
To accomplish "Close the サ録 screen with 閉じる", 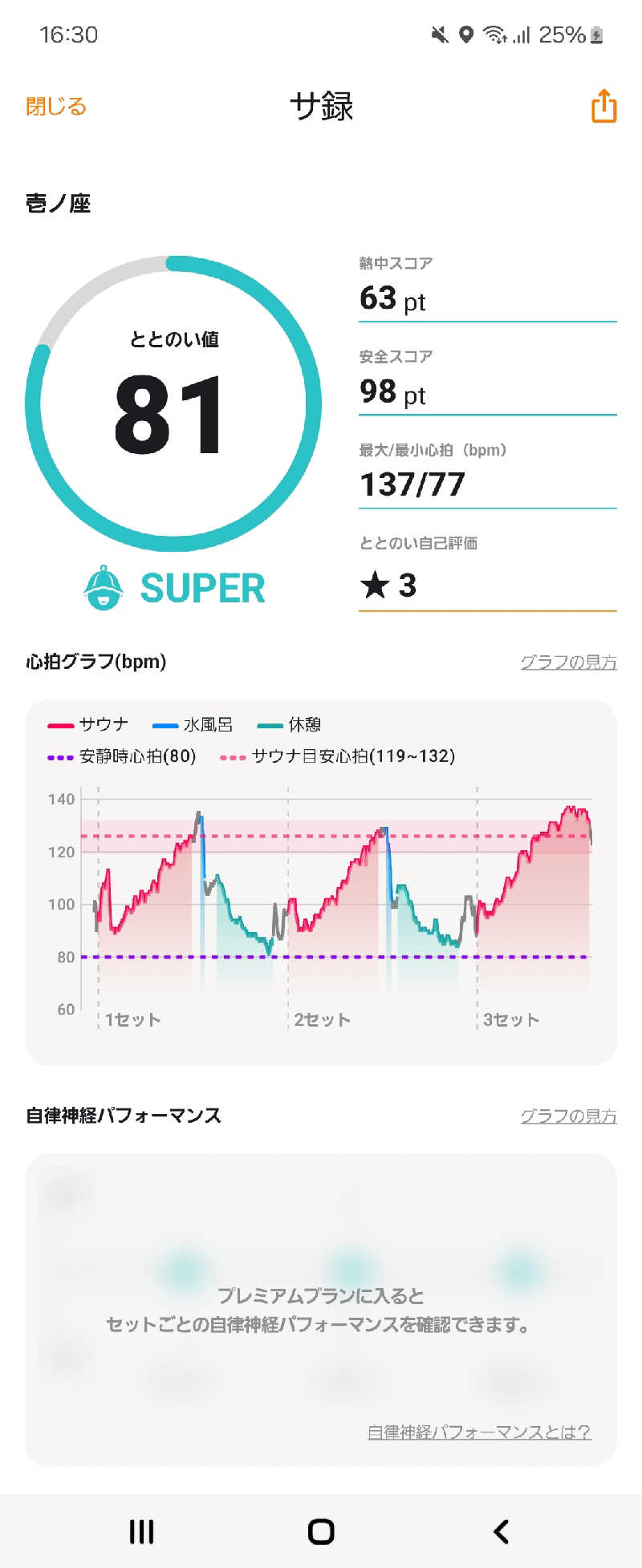I will click(x=56, y=106).
